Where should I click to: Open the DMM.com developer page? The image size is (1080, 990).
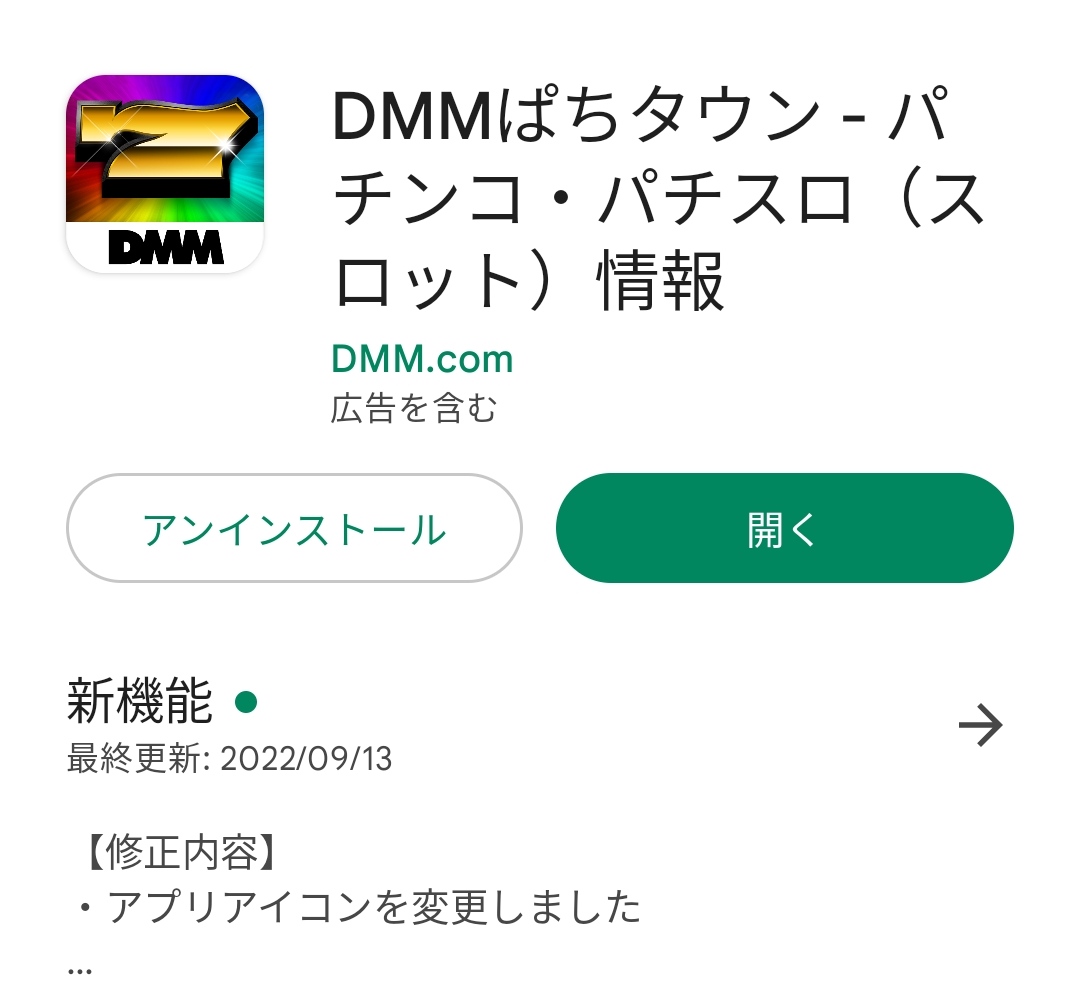(x=422, y=359)
